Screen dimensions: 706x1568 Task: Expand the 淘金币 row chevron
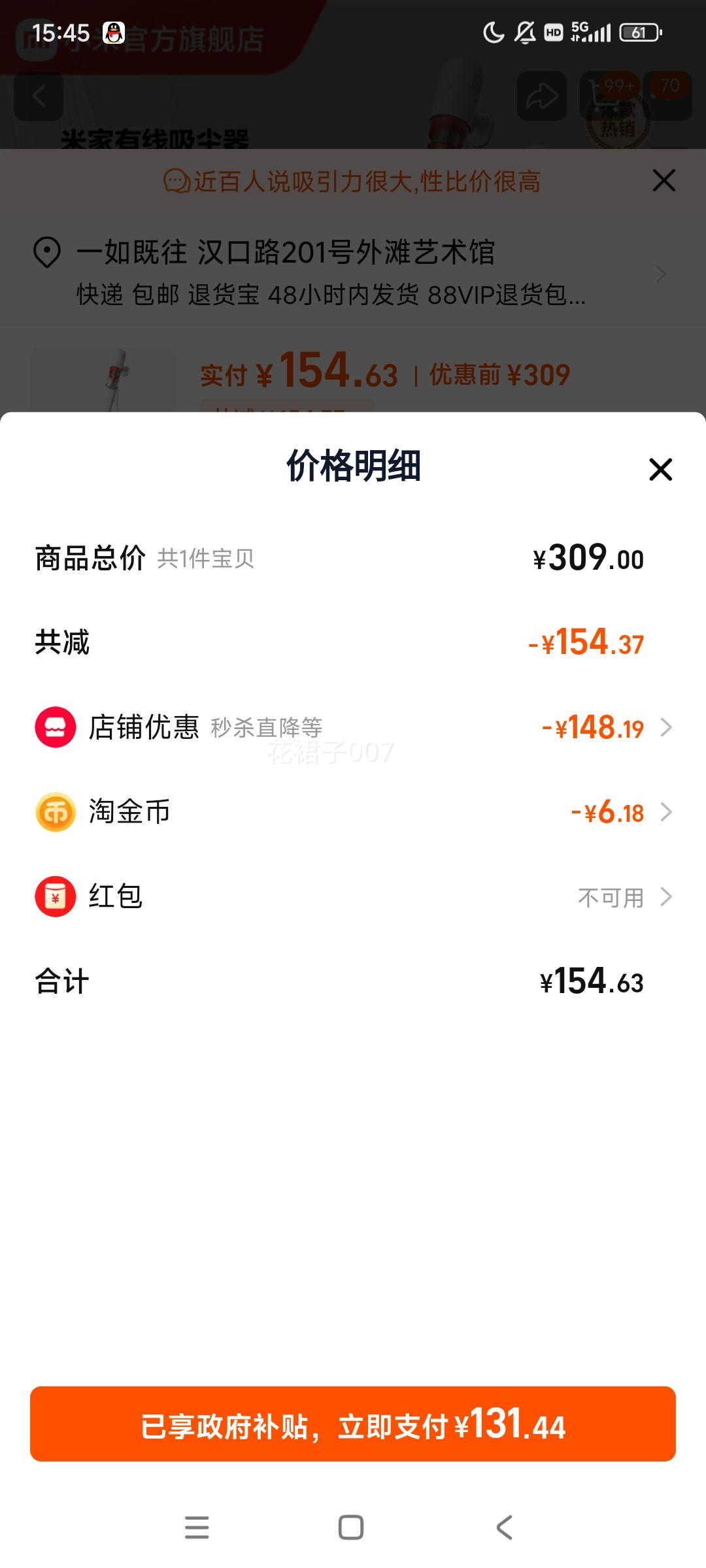pos(668,812)
